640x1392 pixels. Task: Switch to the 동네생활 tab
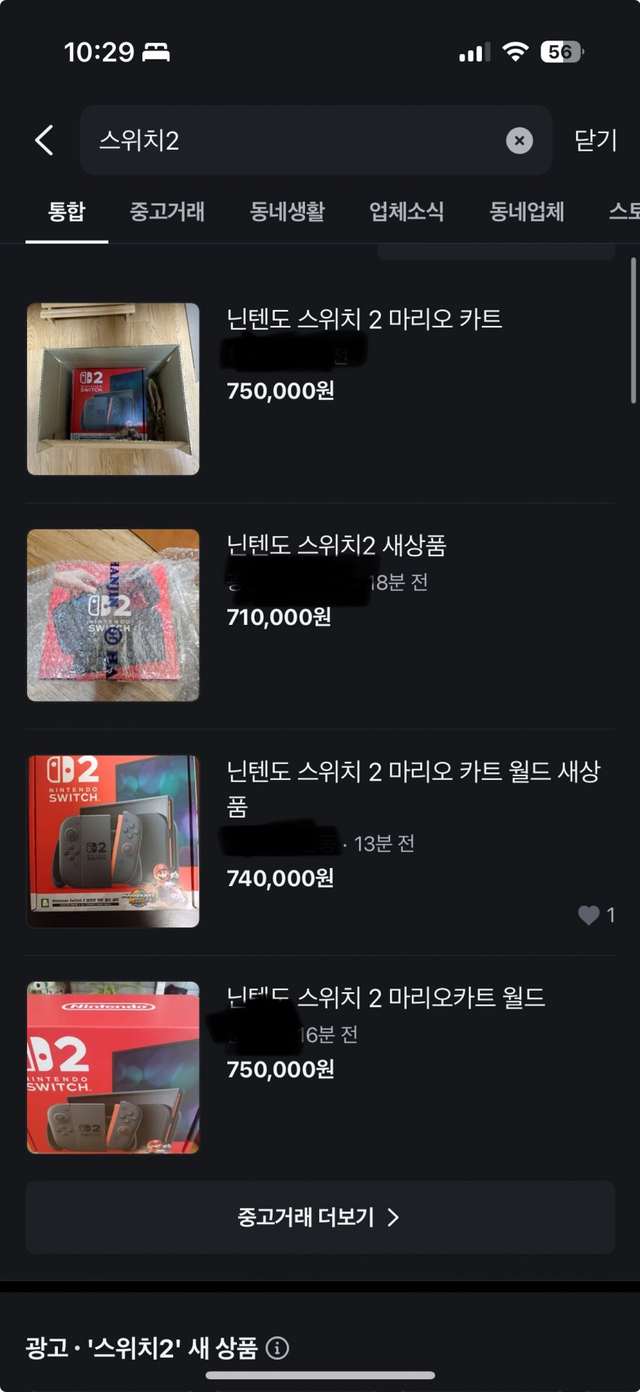287,212
